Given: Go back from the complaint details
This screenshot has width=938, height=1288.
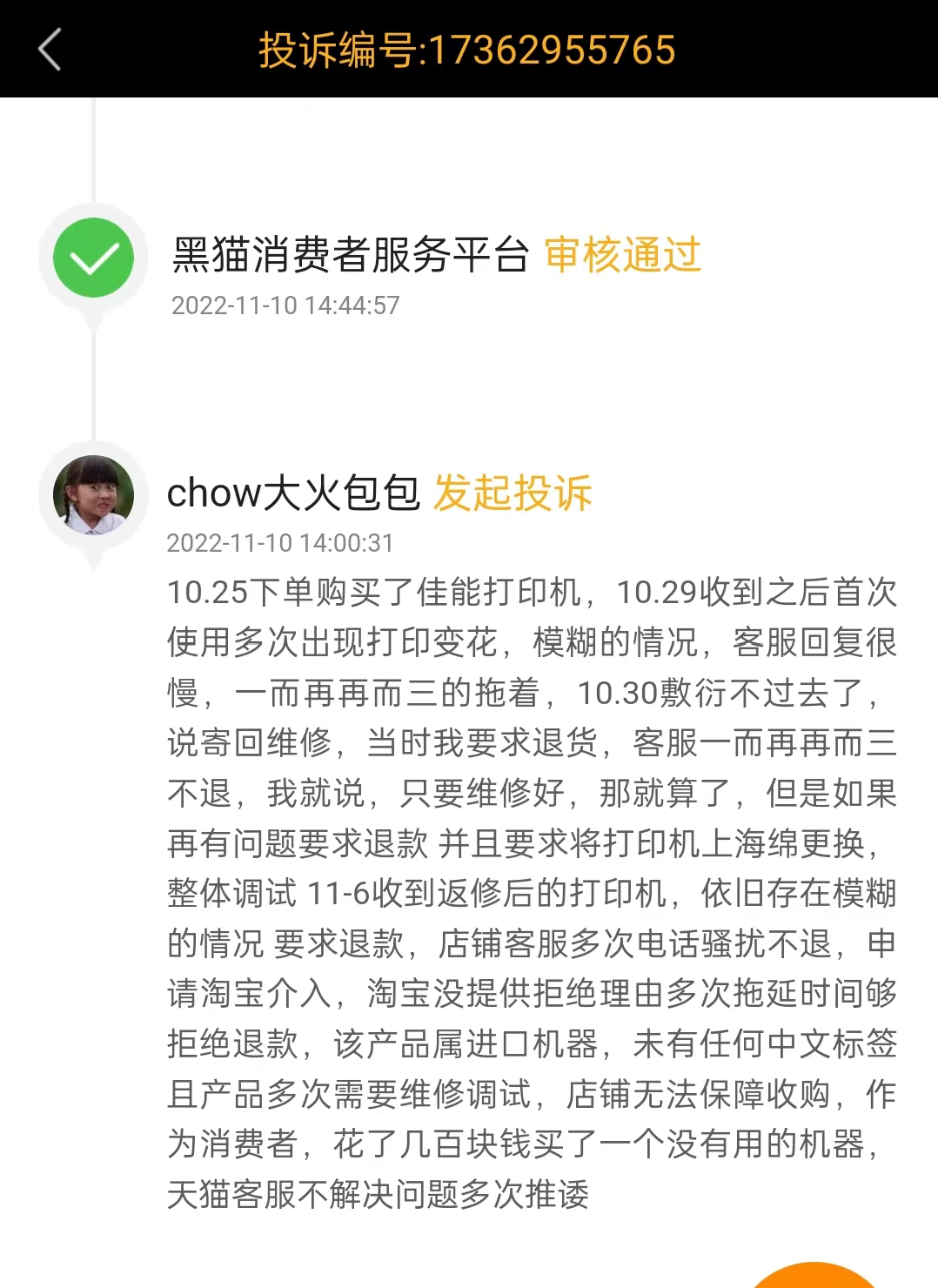Looking at the screenshot, I should pos(50,49).
